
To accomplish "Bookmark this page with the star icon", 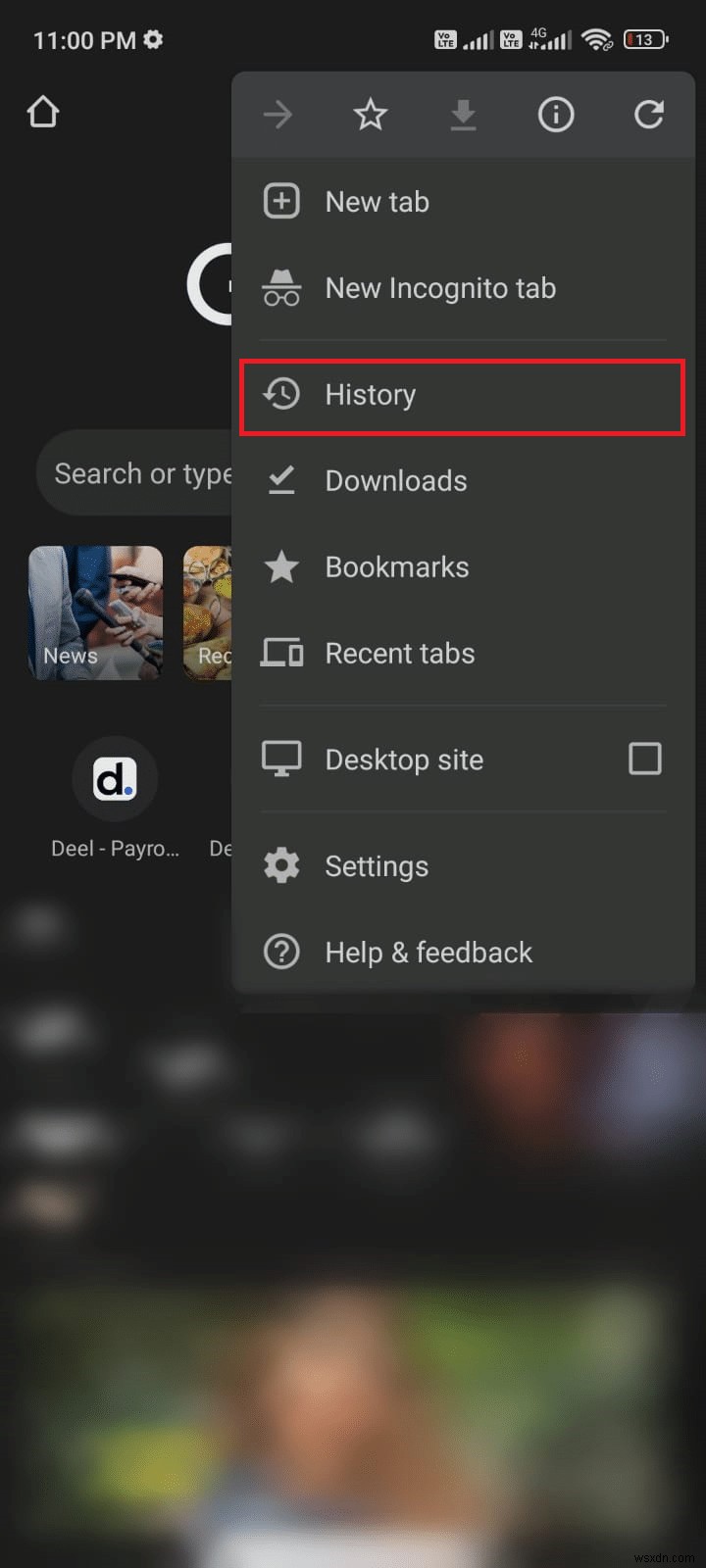I will 371,116.
